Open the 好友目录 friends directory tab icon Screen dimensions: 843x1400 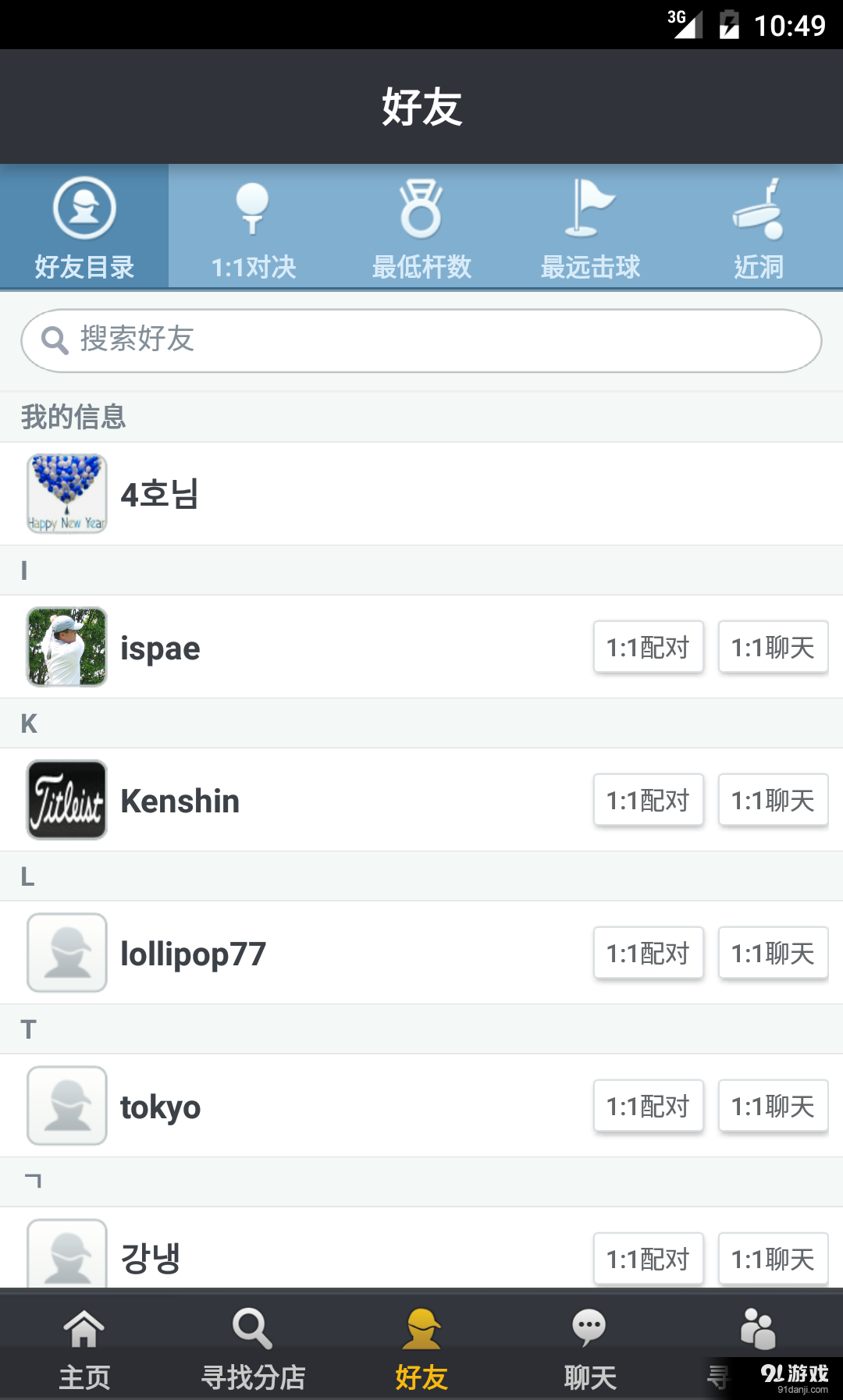(x=84, y=209)
